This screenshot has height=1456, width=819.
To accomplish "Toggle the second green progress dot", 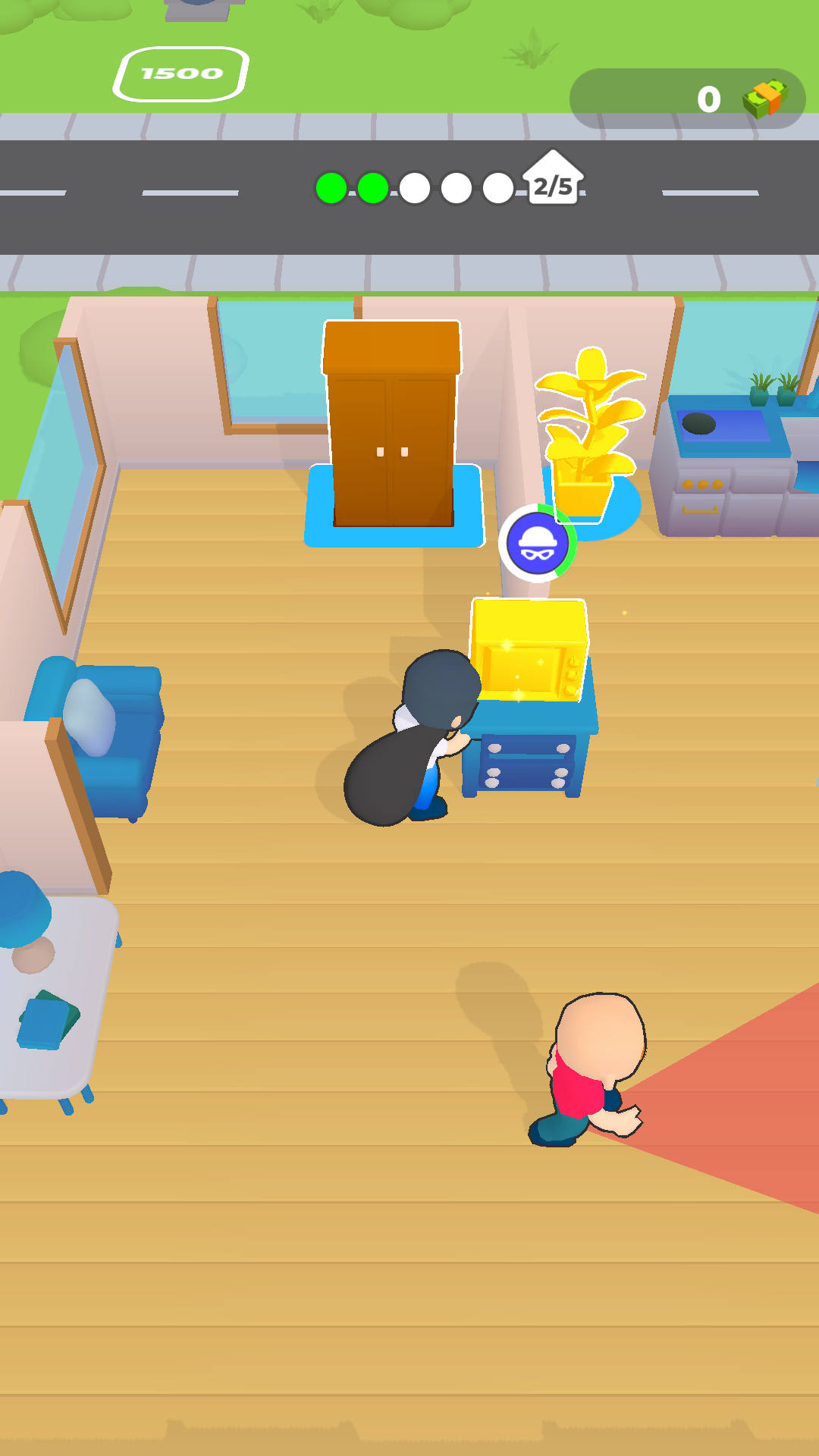I will (373, 188).
